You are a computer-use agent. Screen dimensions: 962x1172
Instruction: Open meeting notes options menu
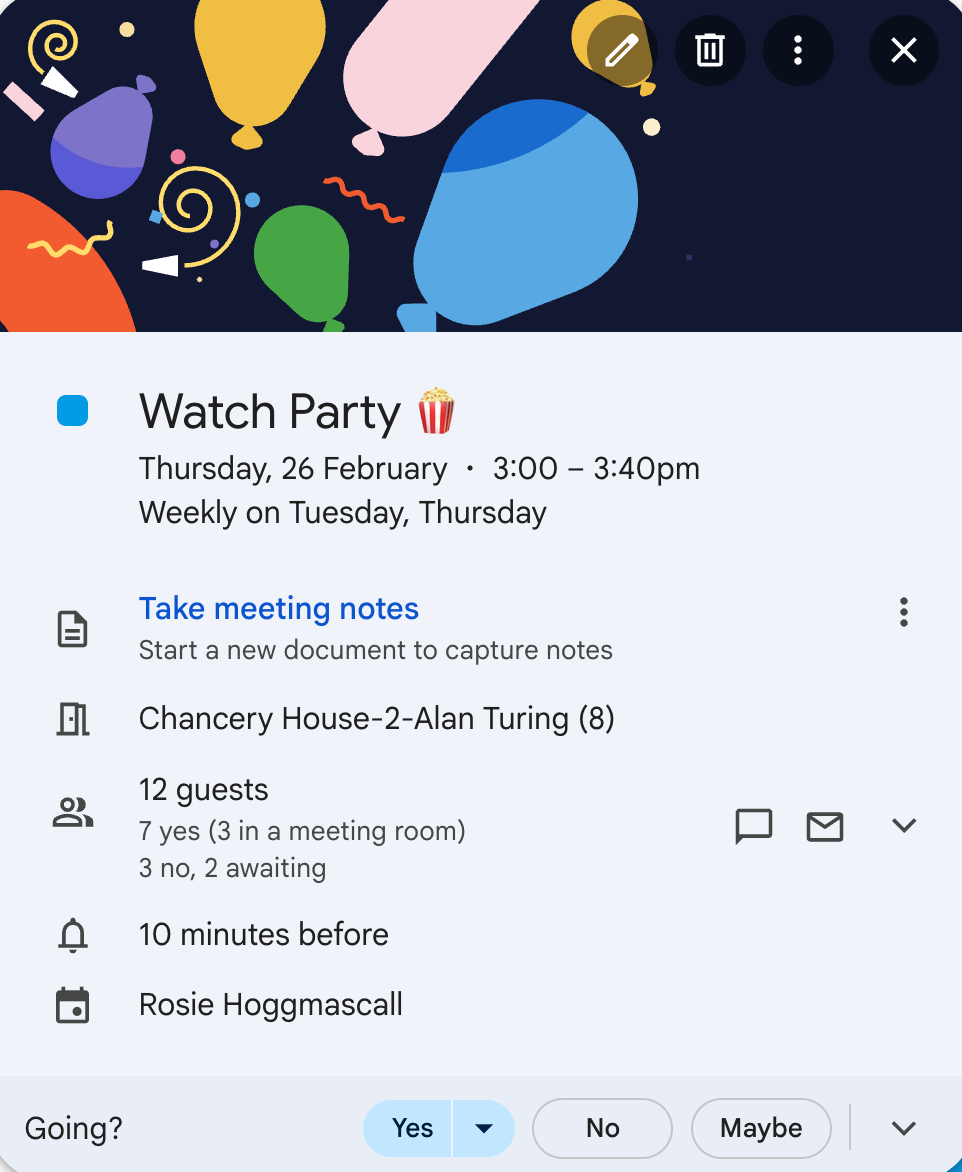click(903, 612)
